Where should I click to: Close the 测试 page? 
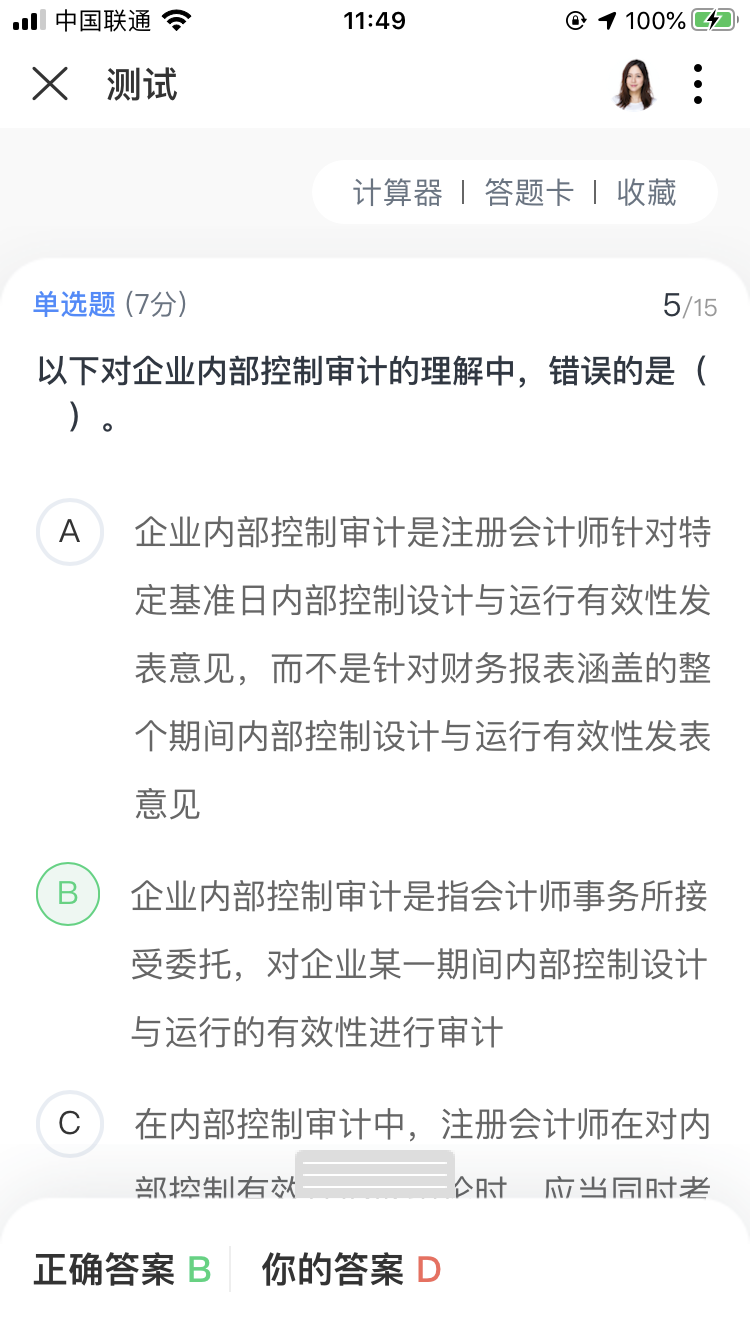(49, 85)
